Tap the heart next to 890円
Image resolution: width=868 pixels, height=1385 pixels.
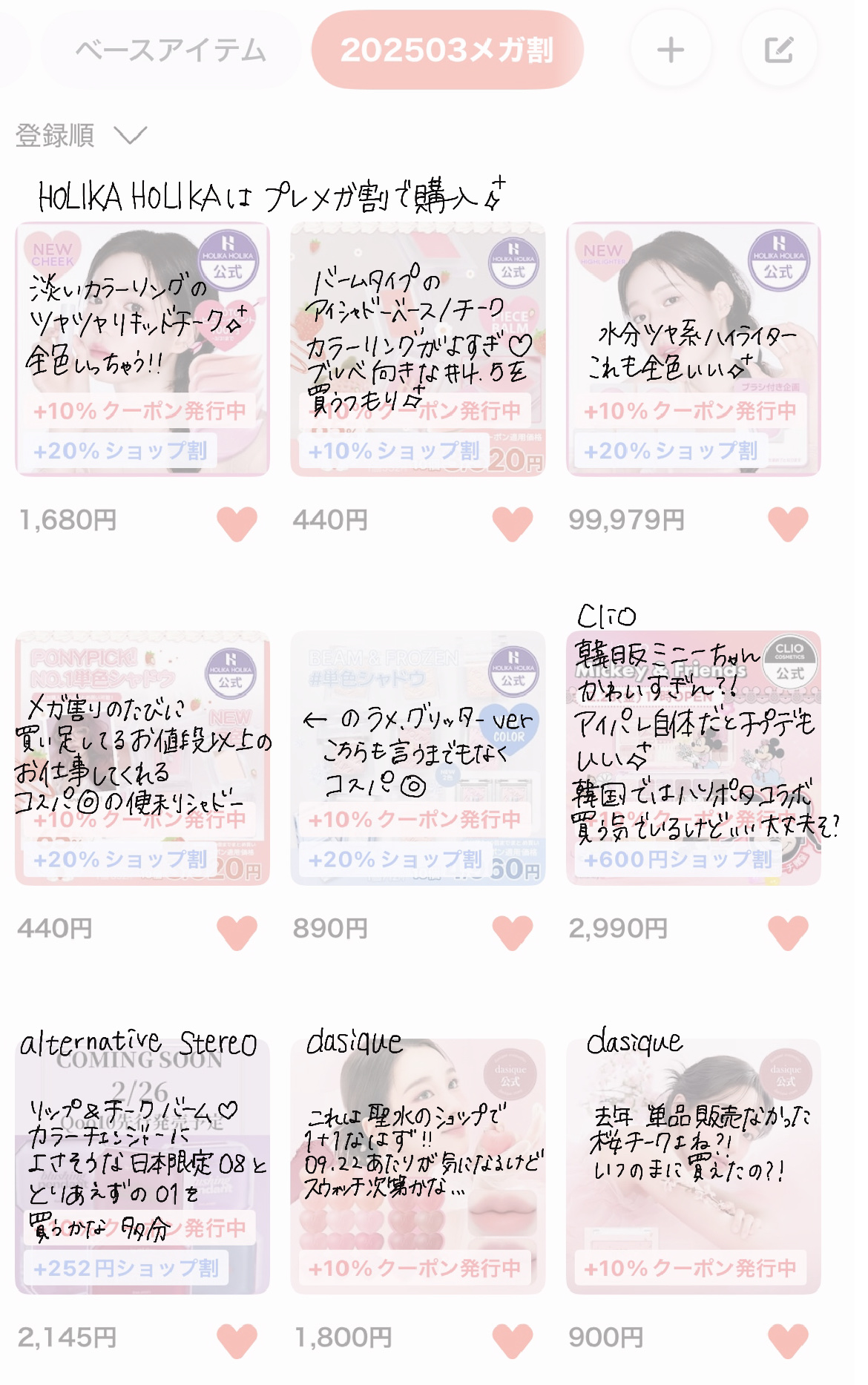pyautogui.click(x=513, y=932)
